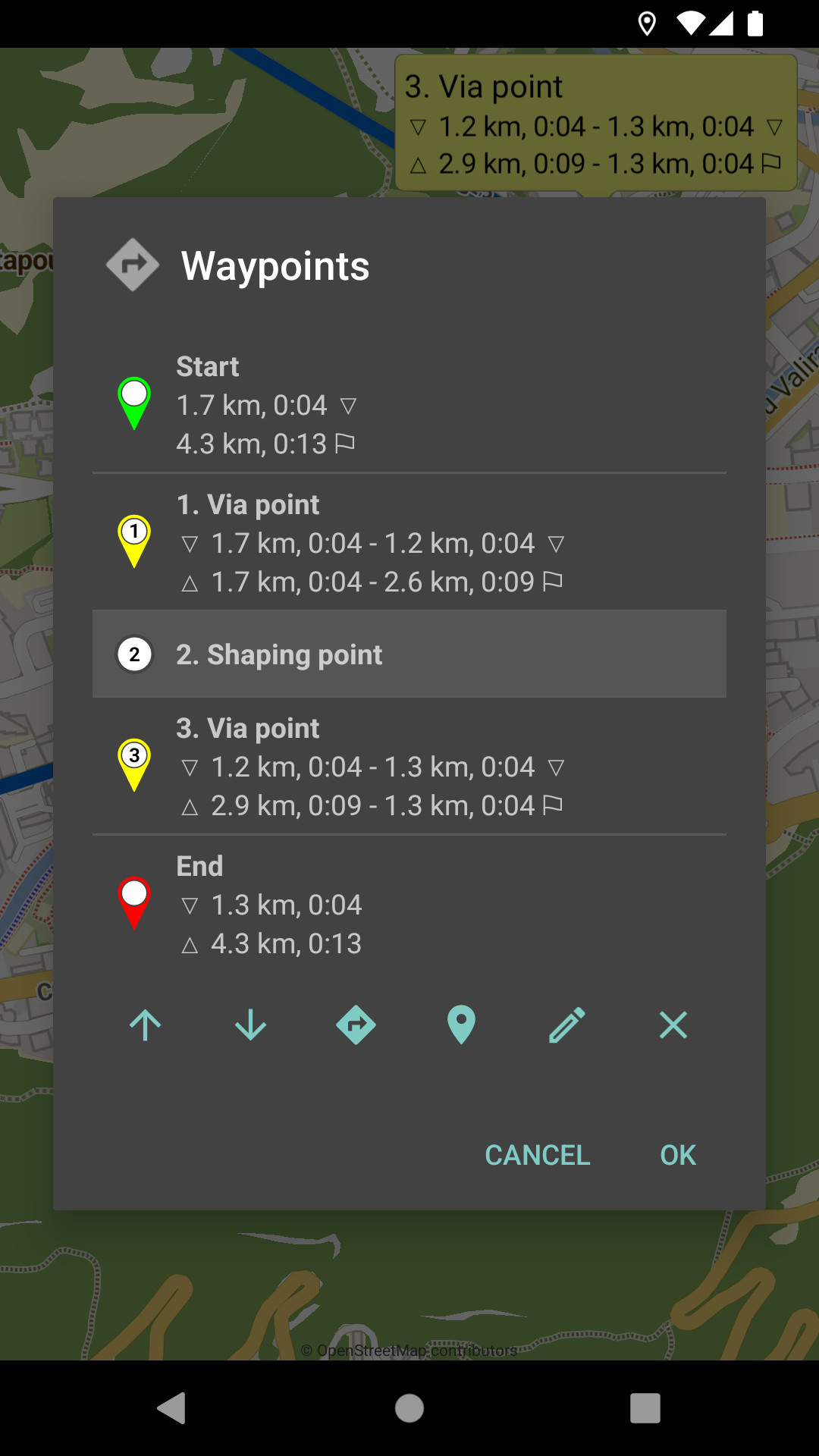Screen dimensions: 819x1456
Task: Confirm changes with OK
Action: tap(677, 1154)
